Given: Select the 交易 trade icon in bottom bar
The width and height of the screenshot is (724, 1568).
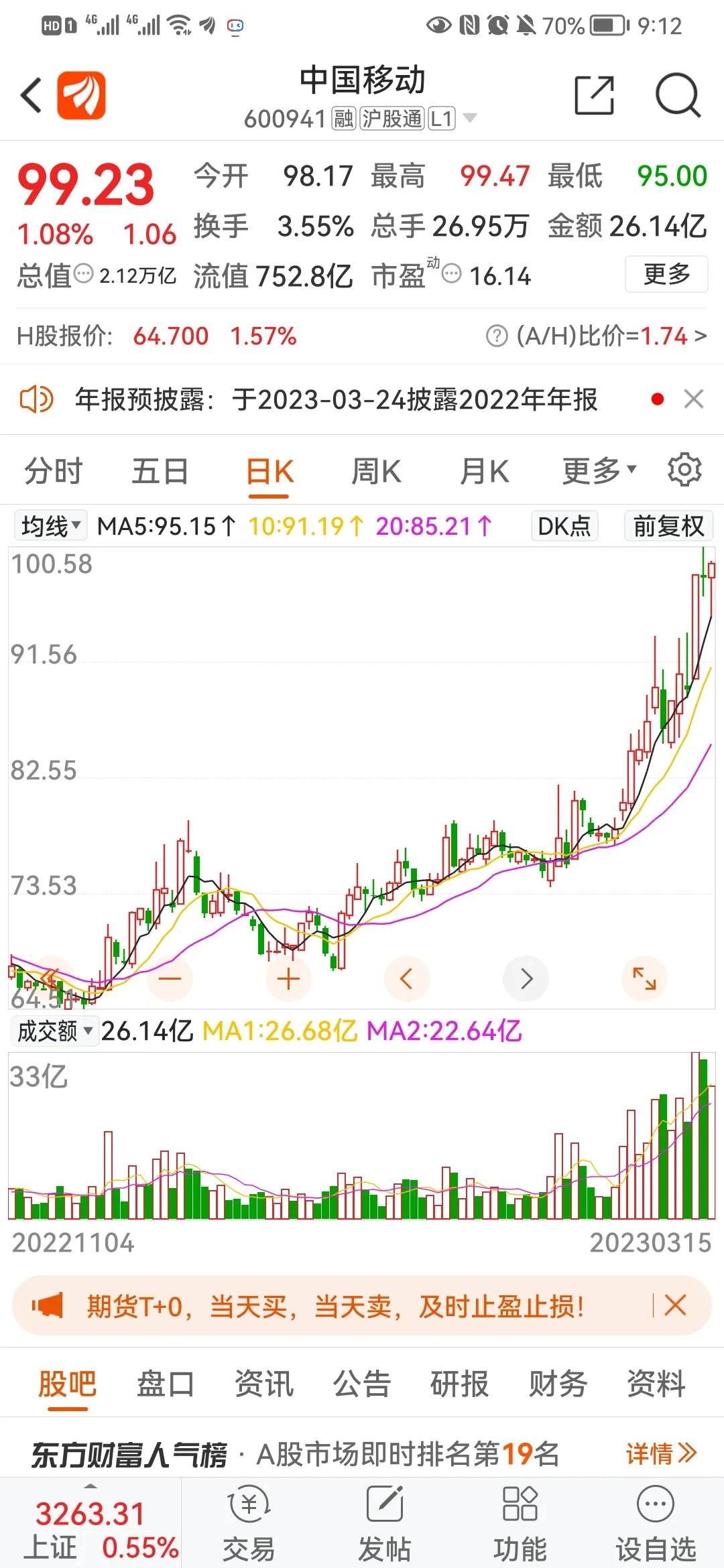Looking at the screenshot, I should (x=251, y=1521).
